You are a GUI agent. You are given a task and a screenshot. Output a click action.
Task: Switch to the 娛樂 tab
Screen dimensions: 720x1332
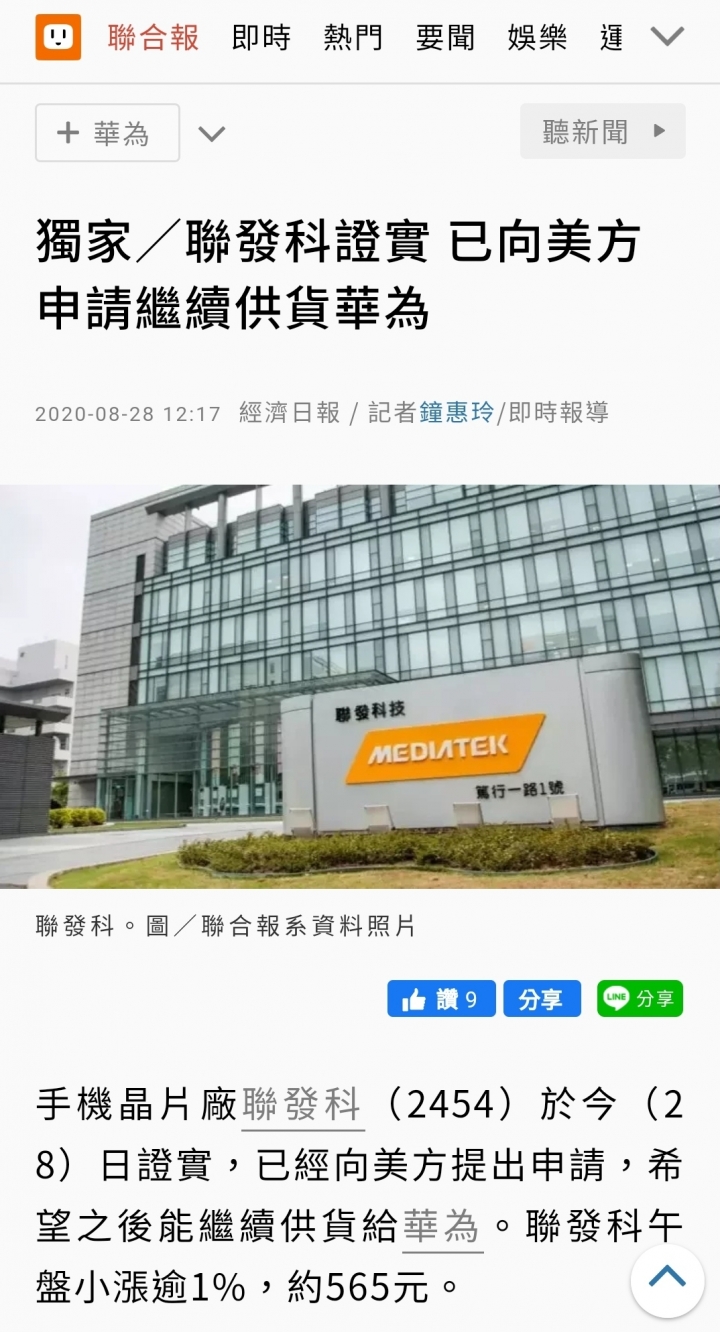click(537, 39)
